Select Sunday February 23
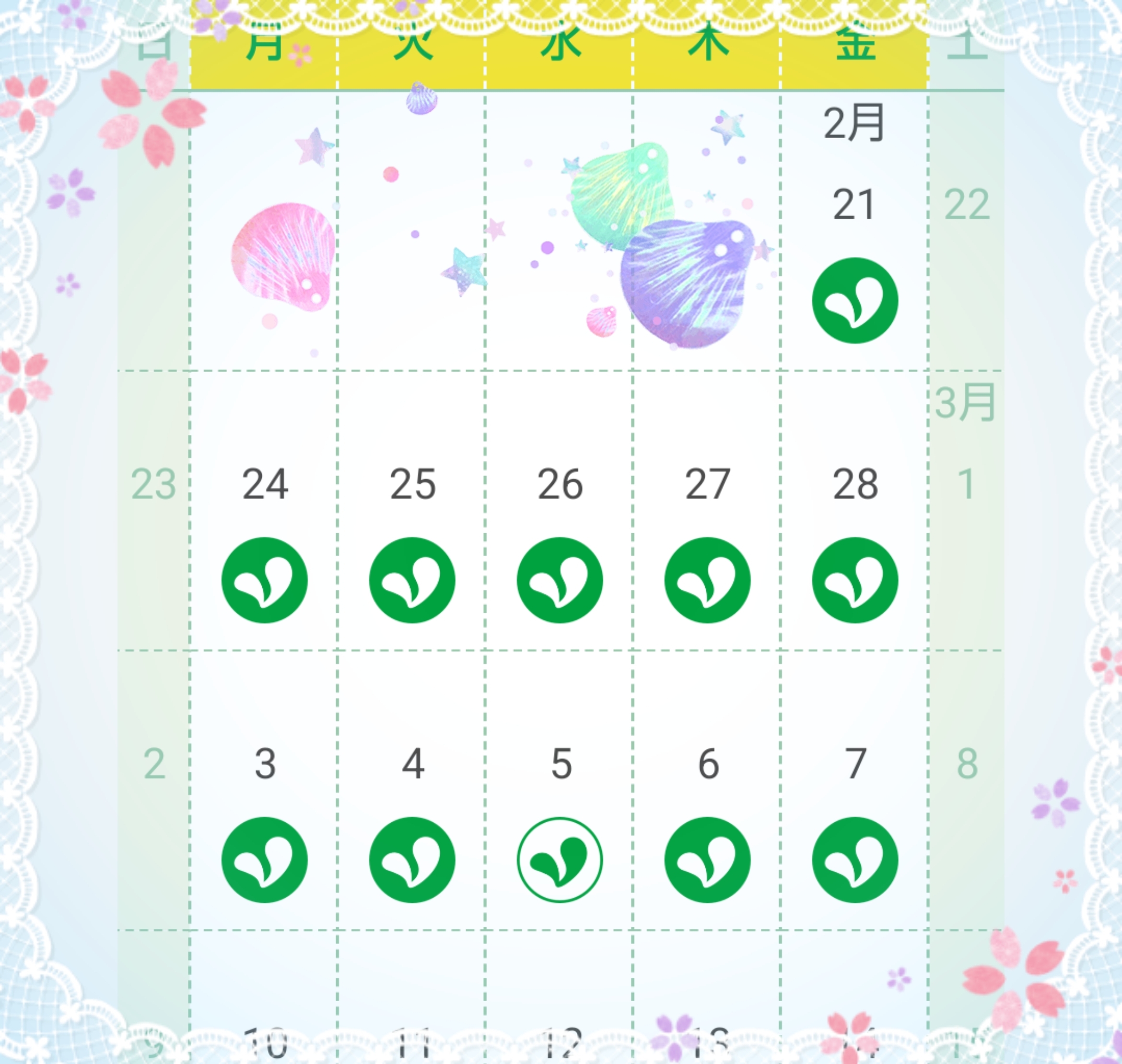This screenshot has height=1064, width=1122. pos(154,511)
